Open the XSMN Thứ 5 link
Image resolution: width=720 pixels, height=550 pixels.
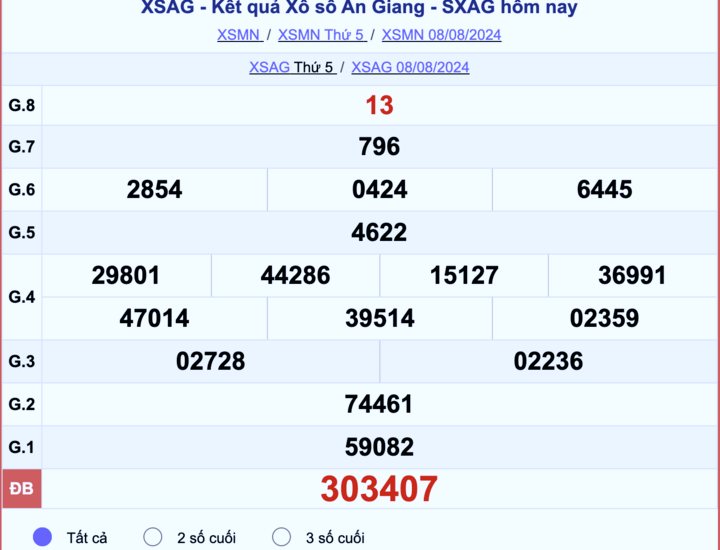click(320, 35)
